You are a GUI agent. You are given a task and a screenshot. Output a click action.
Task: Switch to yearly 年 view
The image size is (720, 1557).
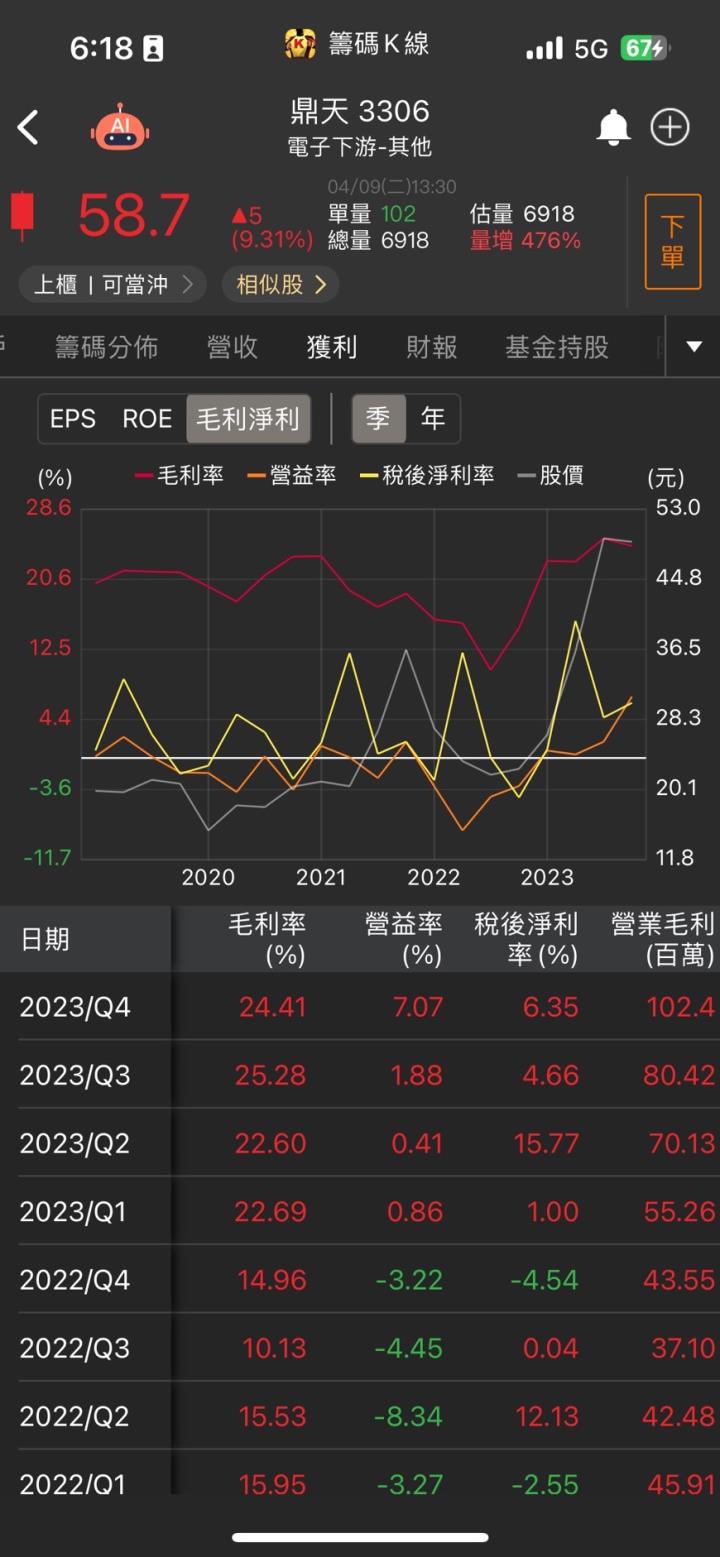point(433,418)
